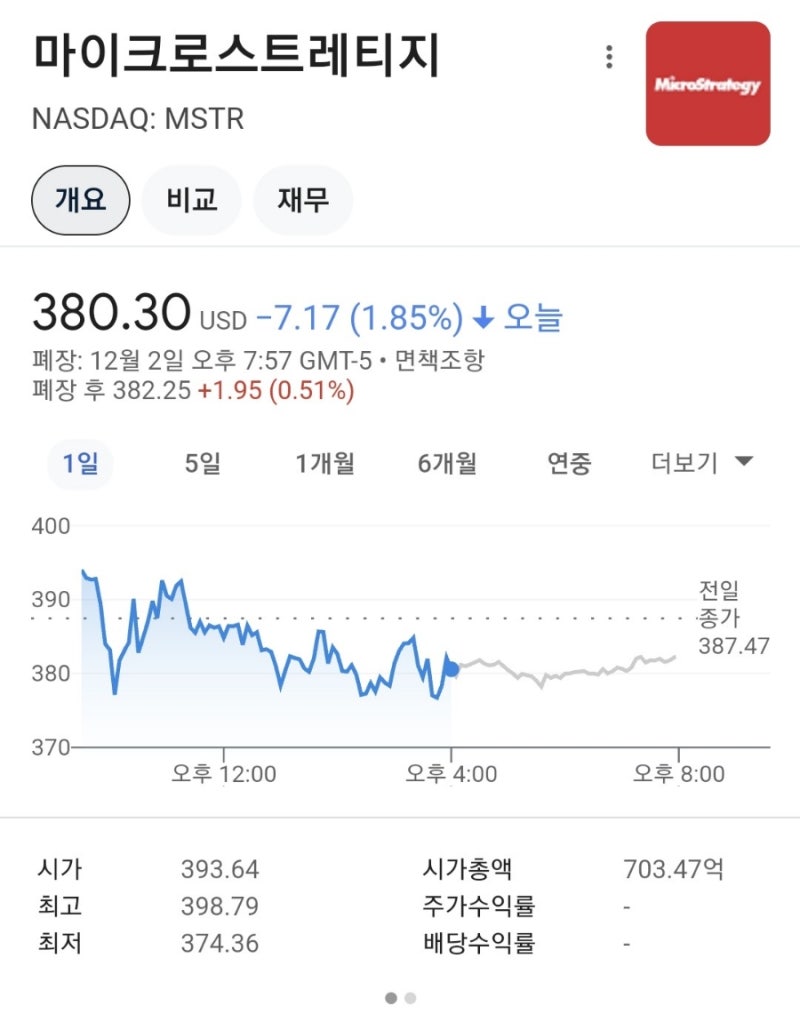Click the blue point marker on the chart
800x1030 pixels.
pos(453,670)
